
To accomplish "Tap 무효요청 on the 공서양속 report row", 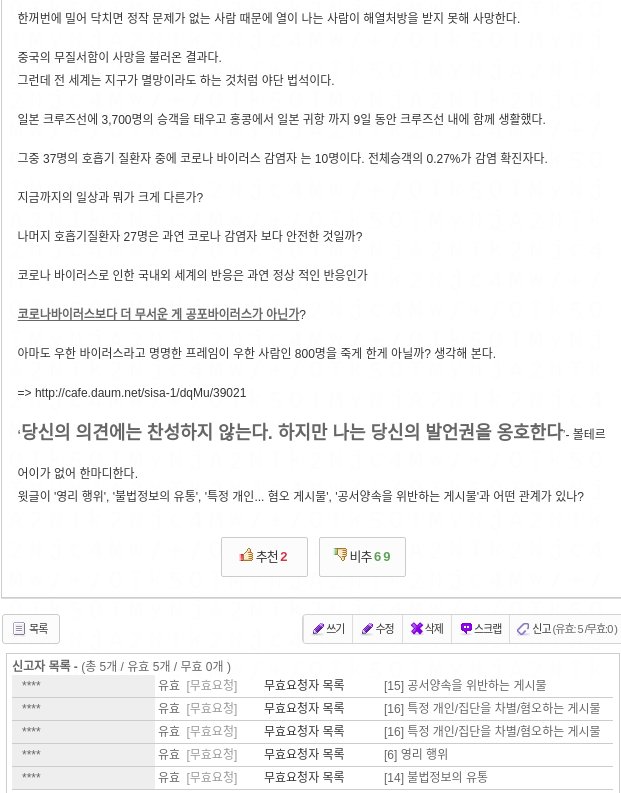I will click(x=211, y=686).
